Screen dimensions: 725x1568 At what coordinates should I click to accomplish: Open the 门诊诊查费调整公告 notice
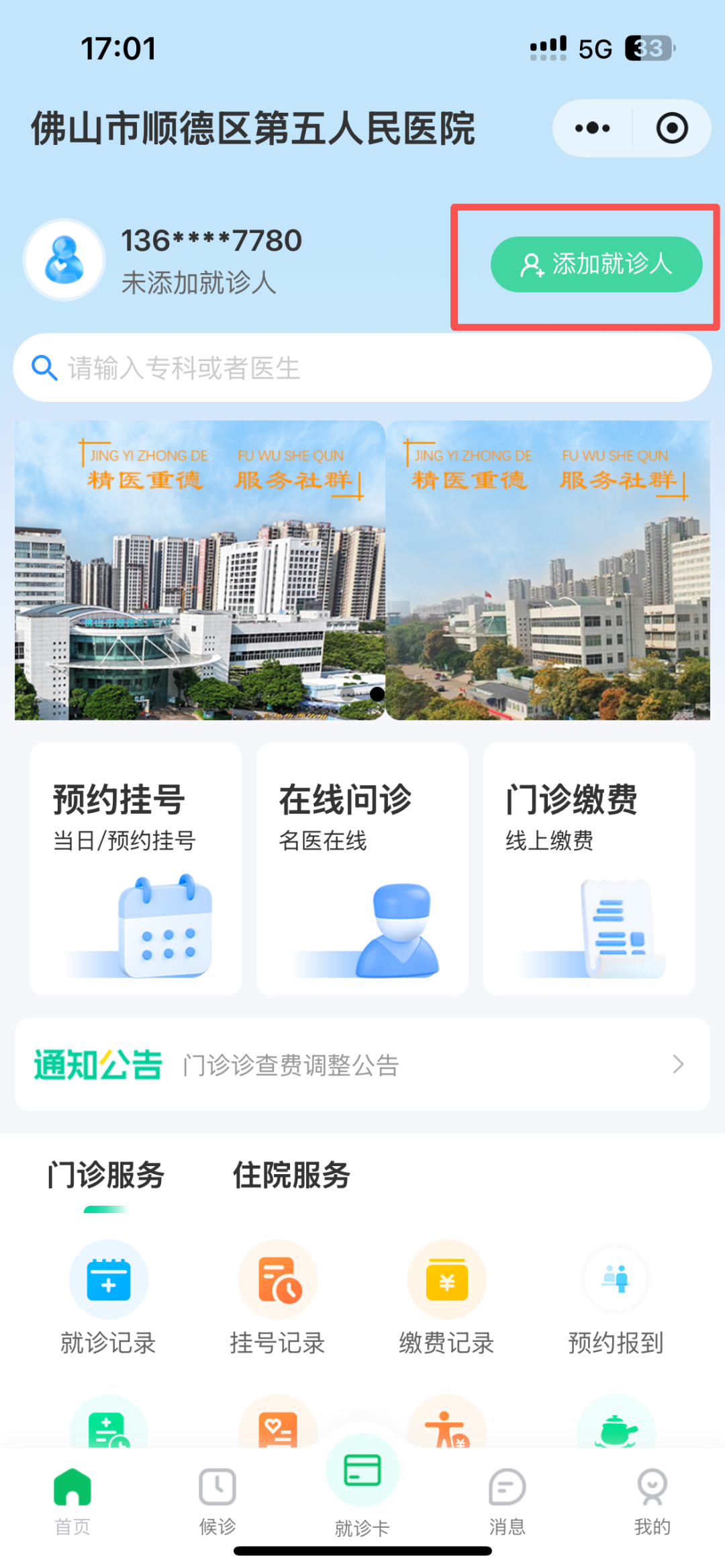coord(362,1065)
